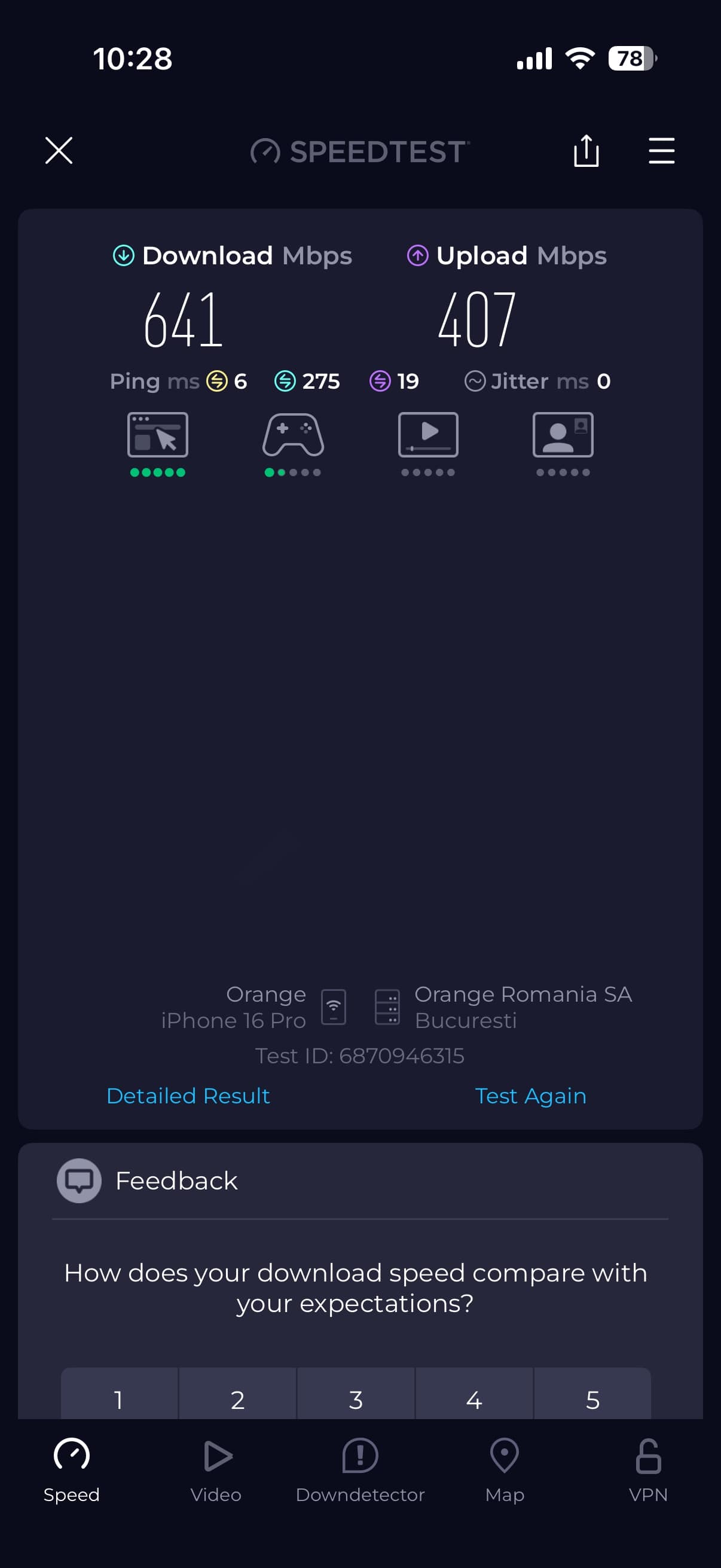This screenshot has height=1568, width=721.
Task: Go to the Map tab
Action: 505,1470
